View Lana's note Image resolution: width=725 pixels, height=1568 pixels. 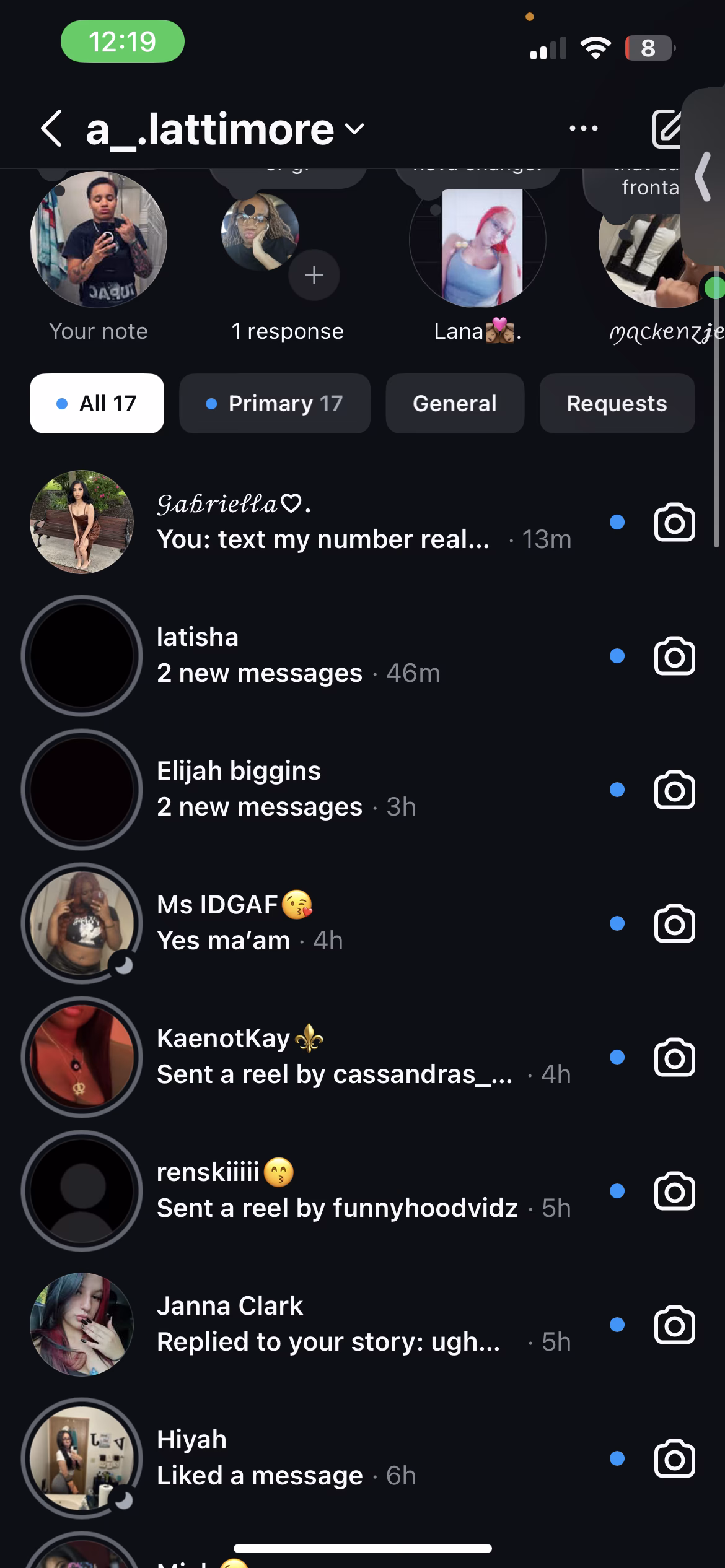pos(477,248)
